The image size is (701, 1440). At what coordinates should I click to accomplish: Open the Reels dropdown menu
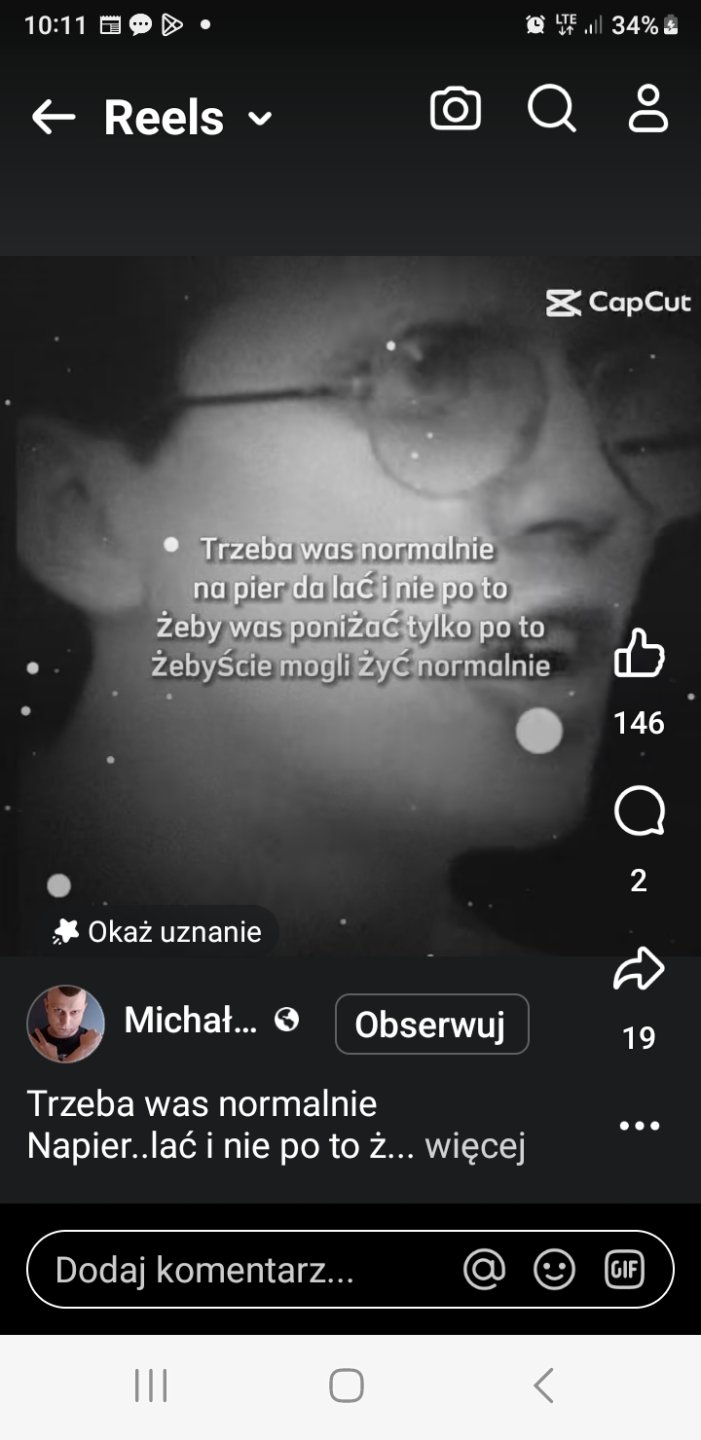click(259, 119)
